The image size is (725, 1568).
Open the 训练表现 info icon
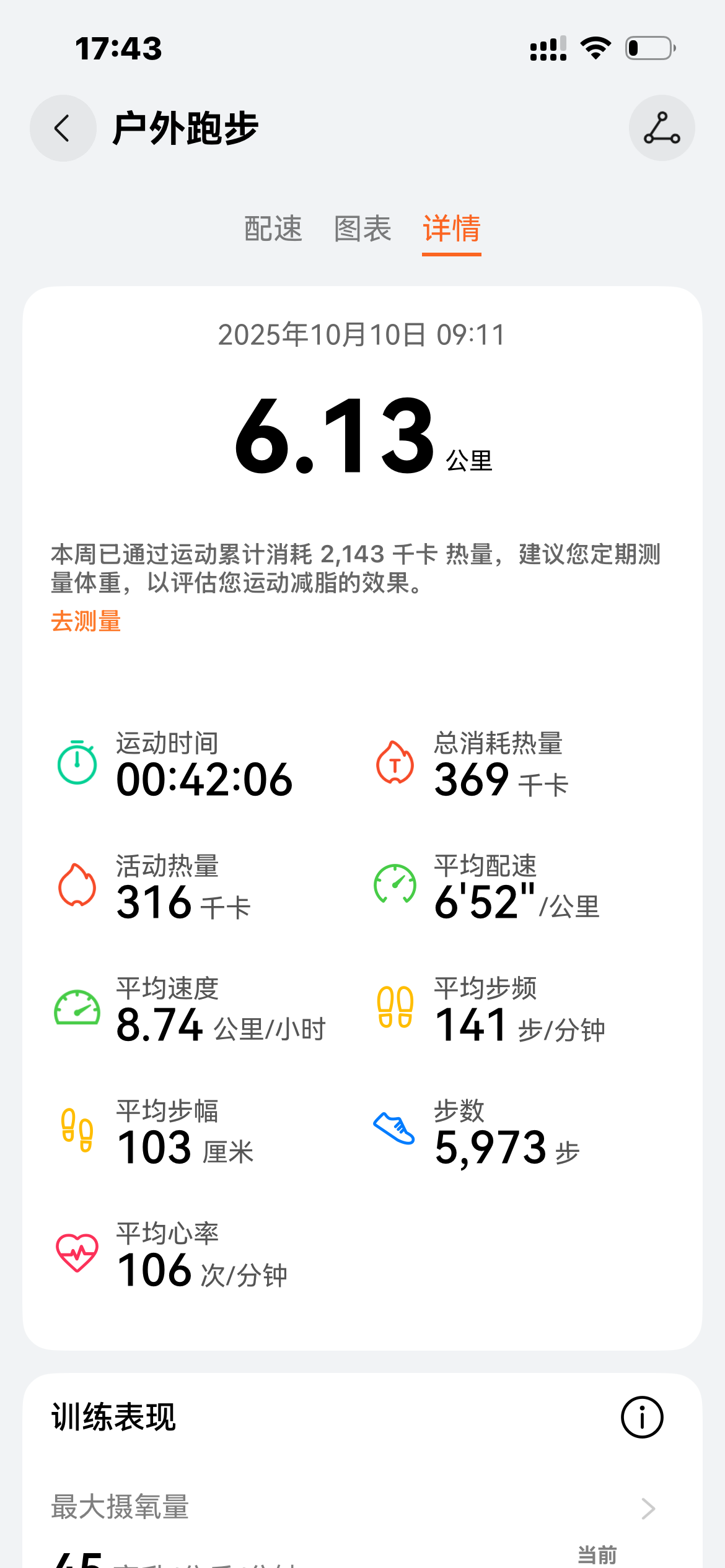(x=642, y=1417)
